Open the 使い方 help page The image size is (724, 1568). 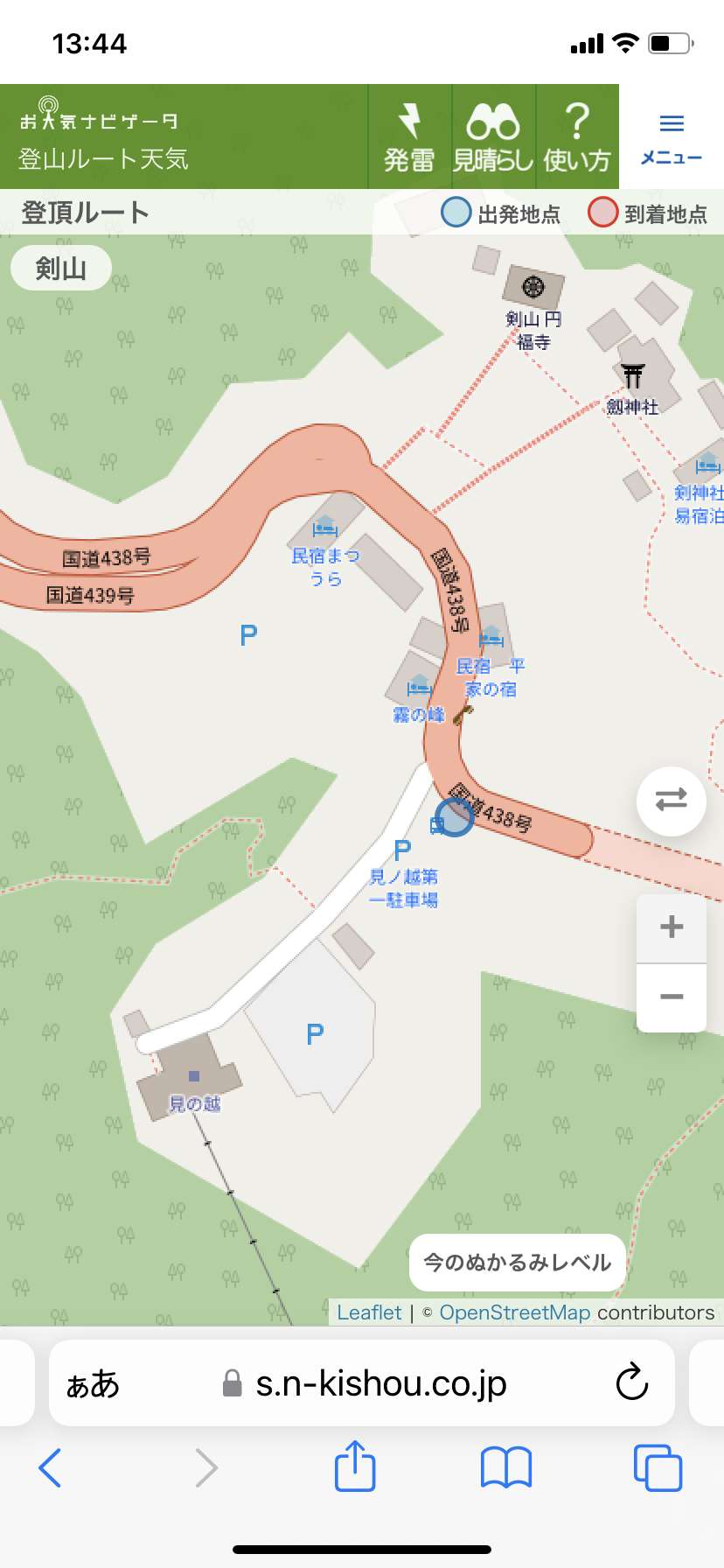577,137
